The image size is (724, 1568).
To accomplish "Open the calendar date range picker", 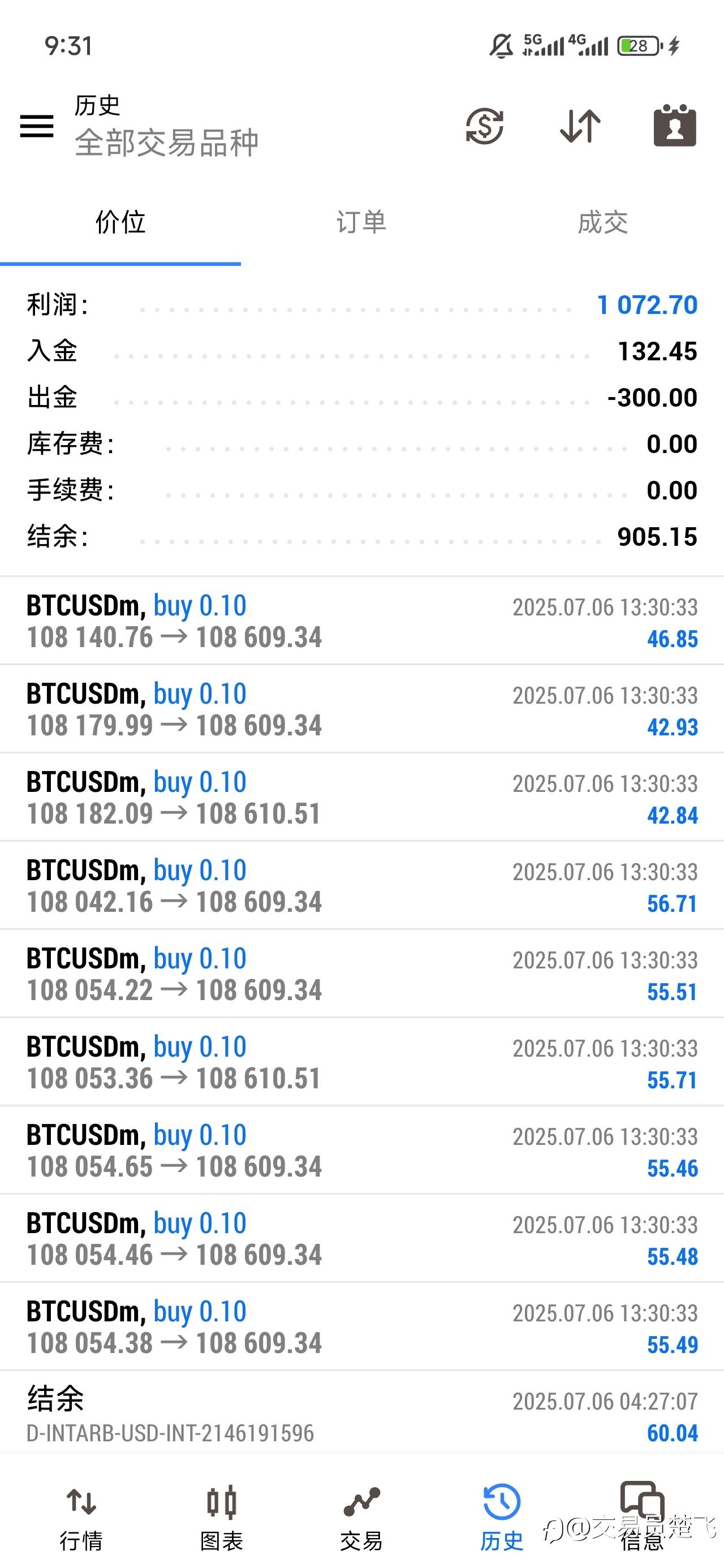I will 675,126.
